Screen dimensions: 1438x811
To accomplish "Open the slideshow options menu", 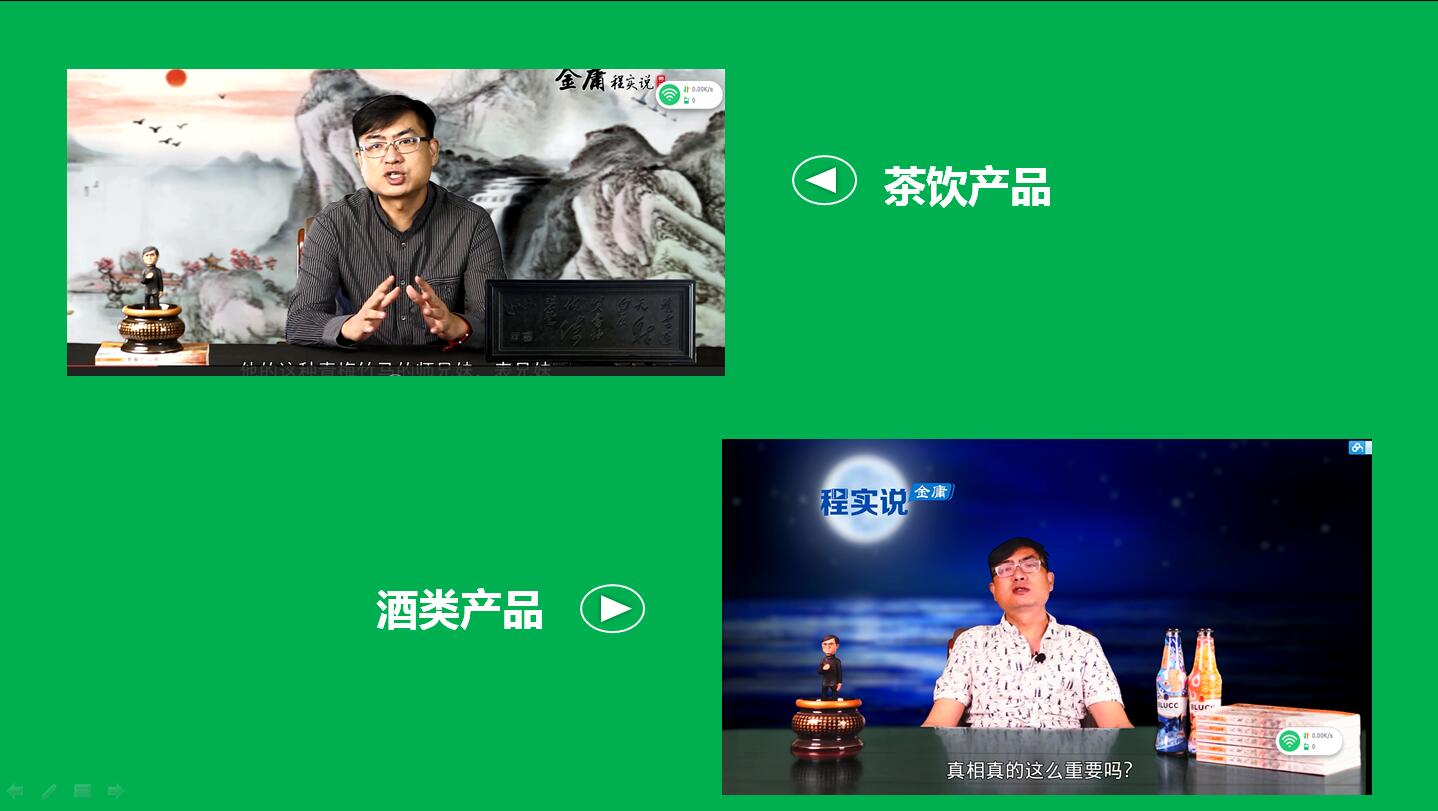I will 83,791.
